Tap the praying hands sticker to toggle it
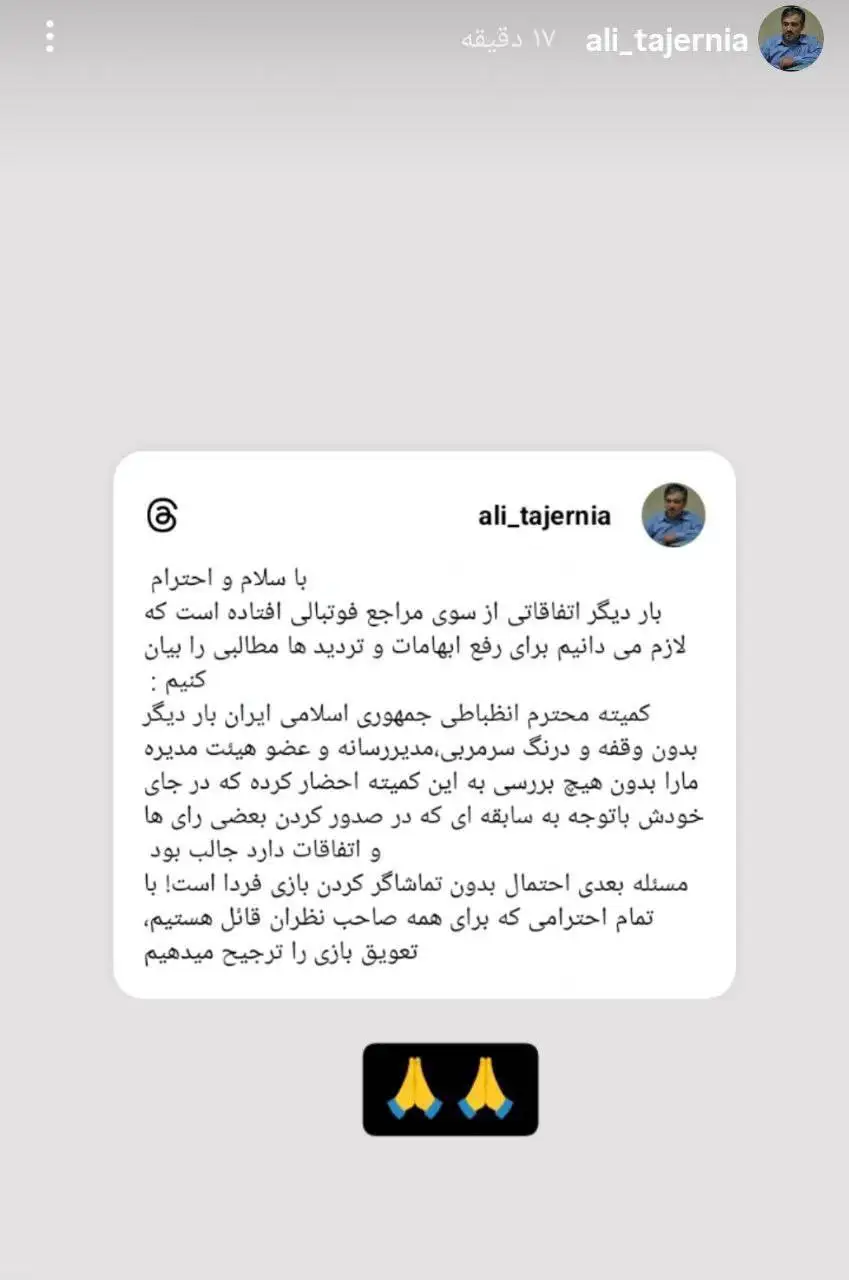This screenshot has height=1280, width=849. [x=448, y=1088]
